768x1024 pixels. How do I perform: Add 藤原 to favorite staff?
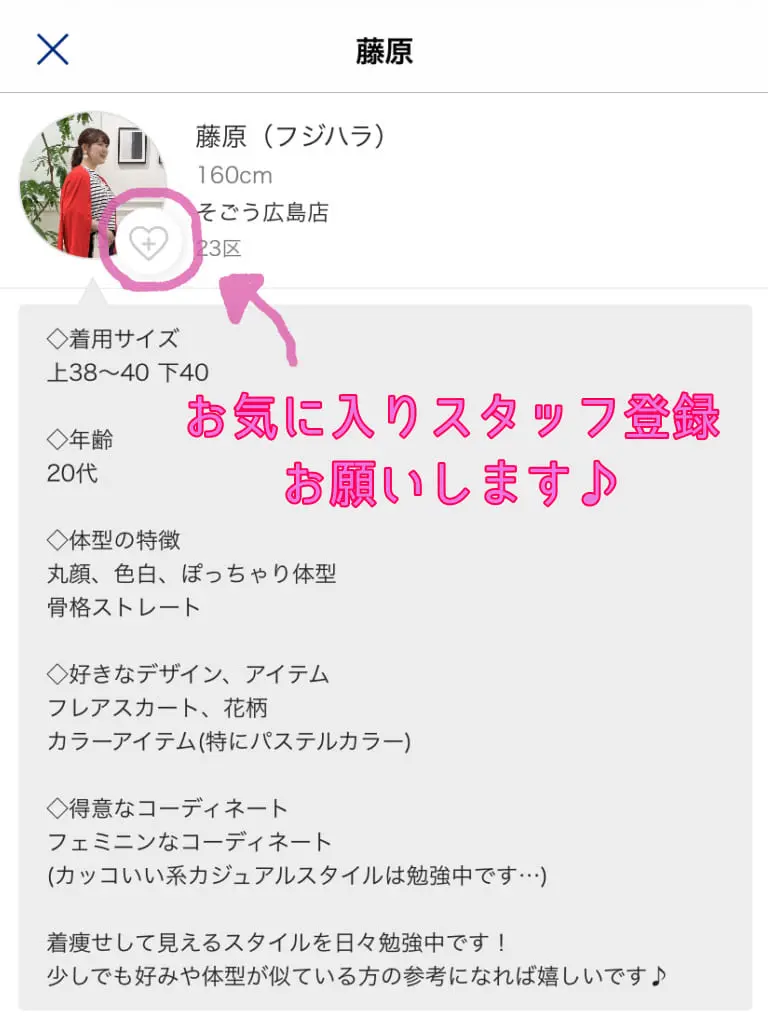coord(149,243)
